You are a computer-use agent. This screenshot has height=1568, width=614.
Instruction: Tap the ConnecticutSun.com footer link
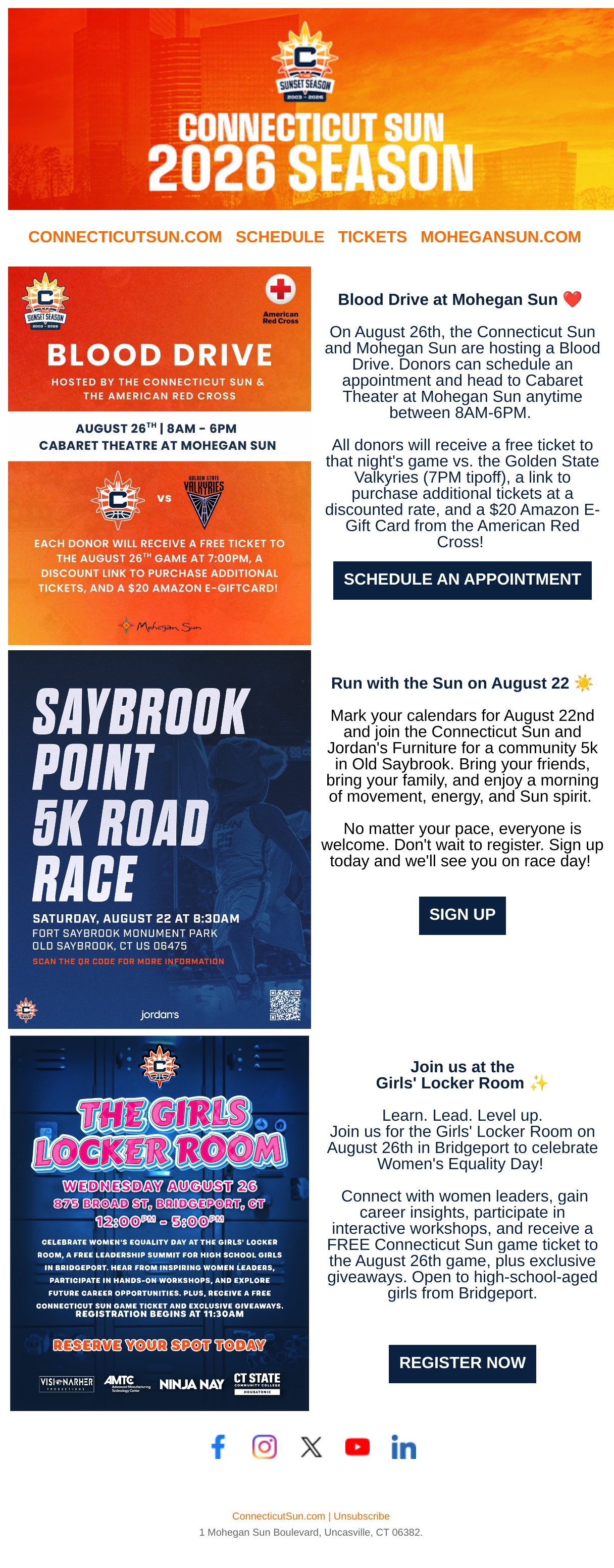click(278, 1515)
